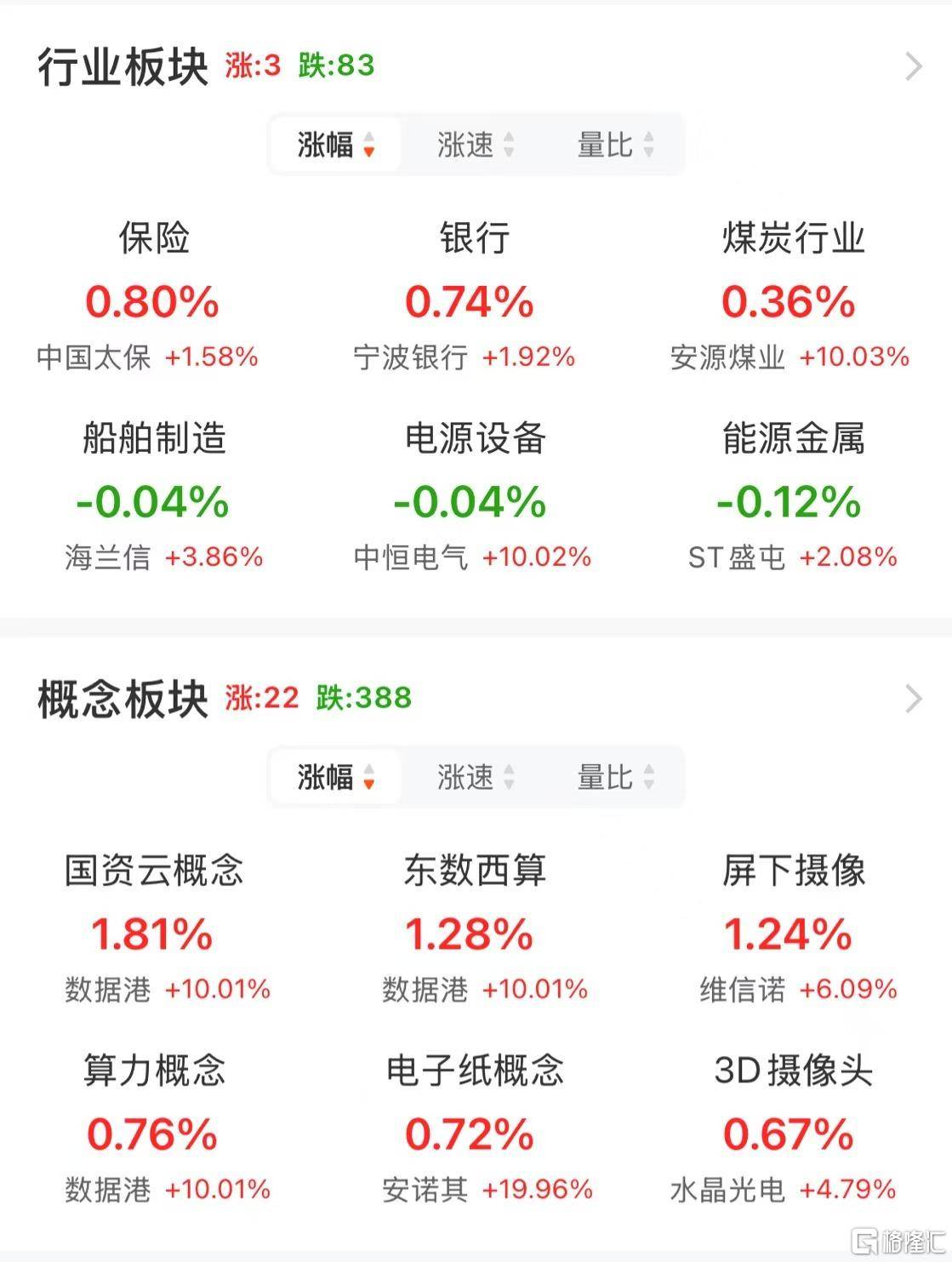The image size is (952, 1262).
Task: Click the sort arrows next to 量比 in 行业板块
Action: tap(649, 145)
